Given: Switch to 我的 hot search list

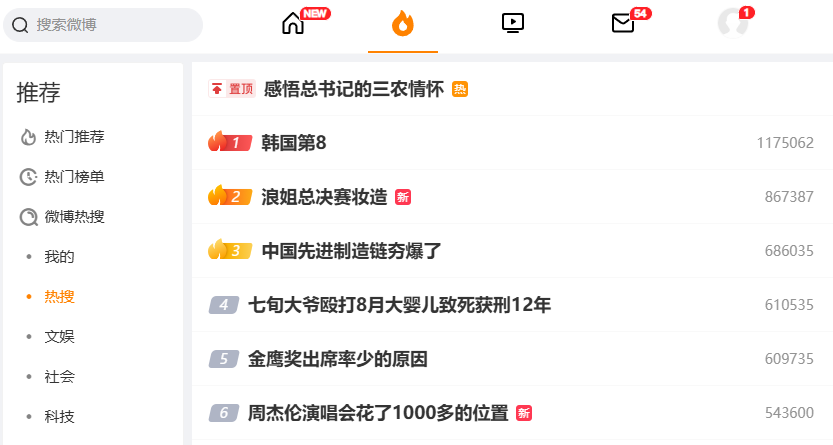Looking at the screenshot, I should point(59,257).
